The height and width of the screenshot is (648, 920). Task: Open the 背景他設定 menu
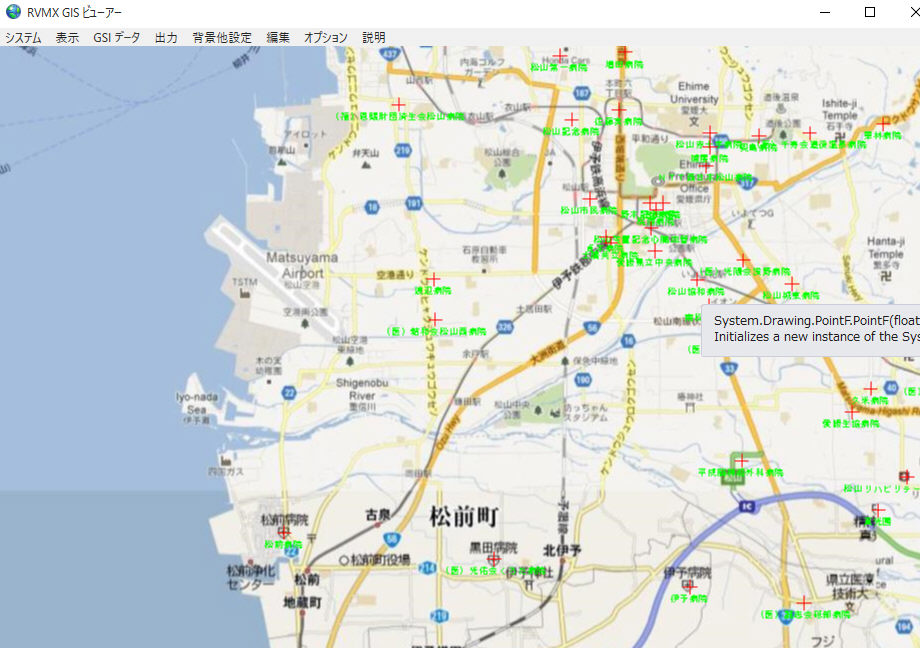[x=222, y=37]
